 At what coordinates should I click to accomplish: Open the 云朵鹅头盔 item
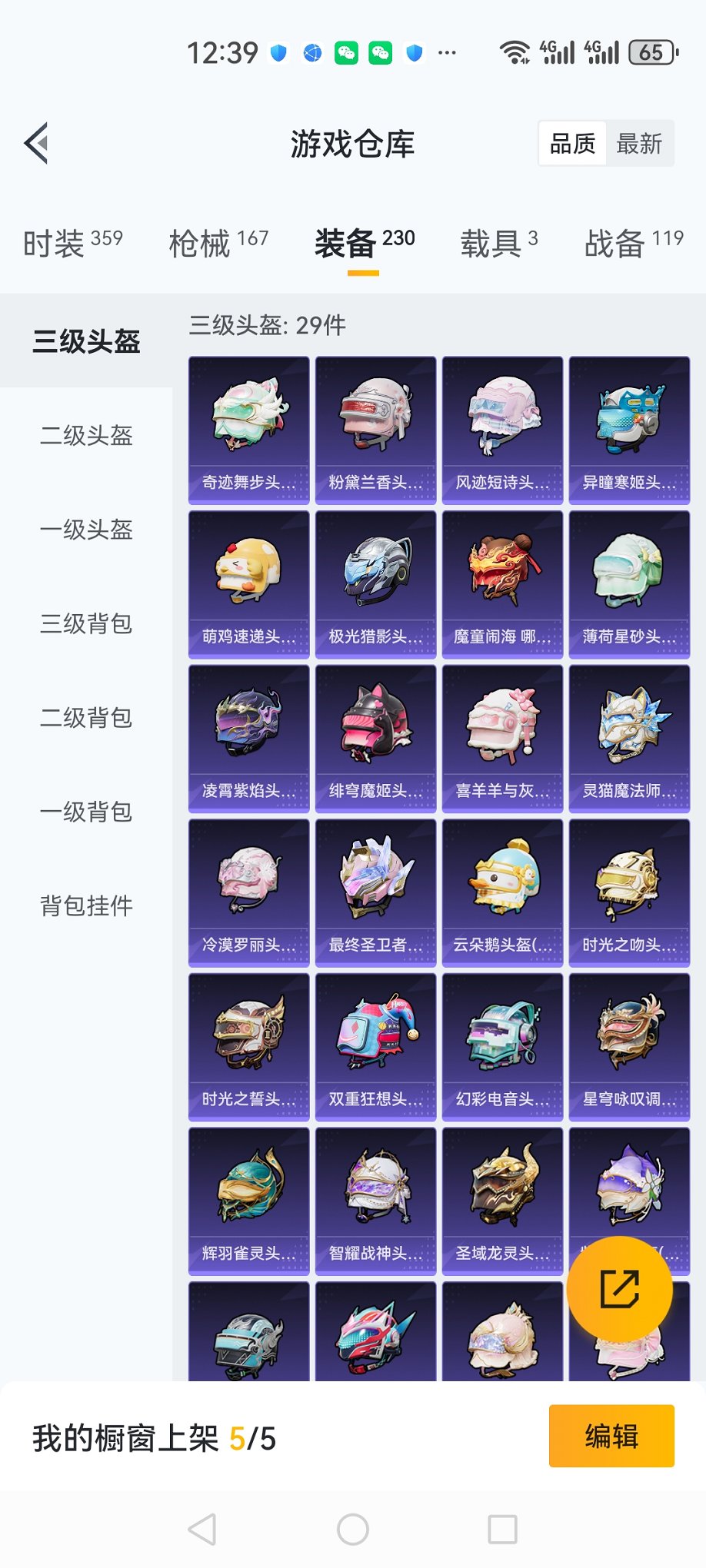(502, 892)
